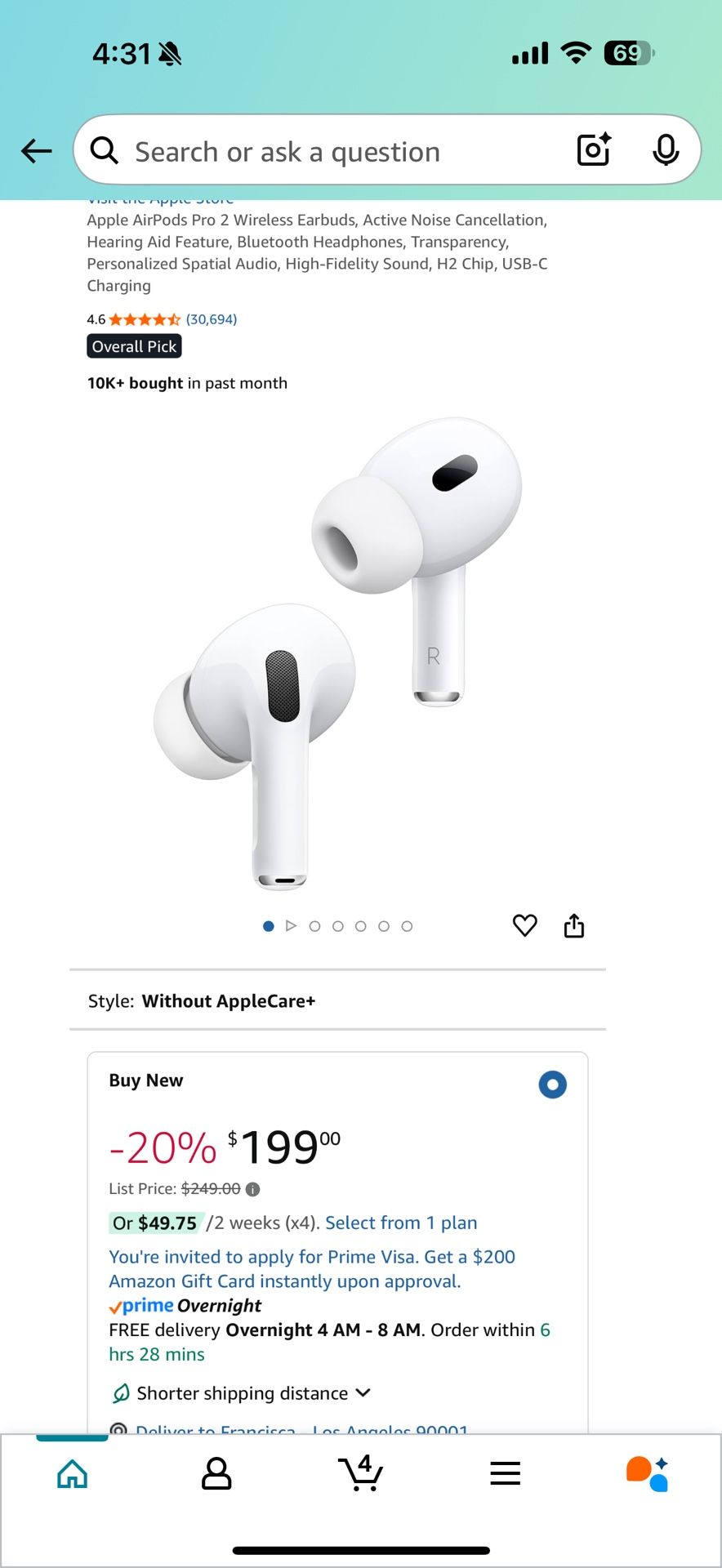Add AirPods to wish list with the heart
This screenshot has height=1568, width=722.
tap(524, 925)
